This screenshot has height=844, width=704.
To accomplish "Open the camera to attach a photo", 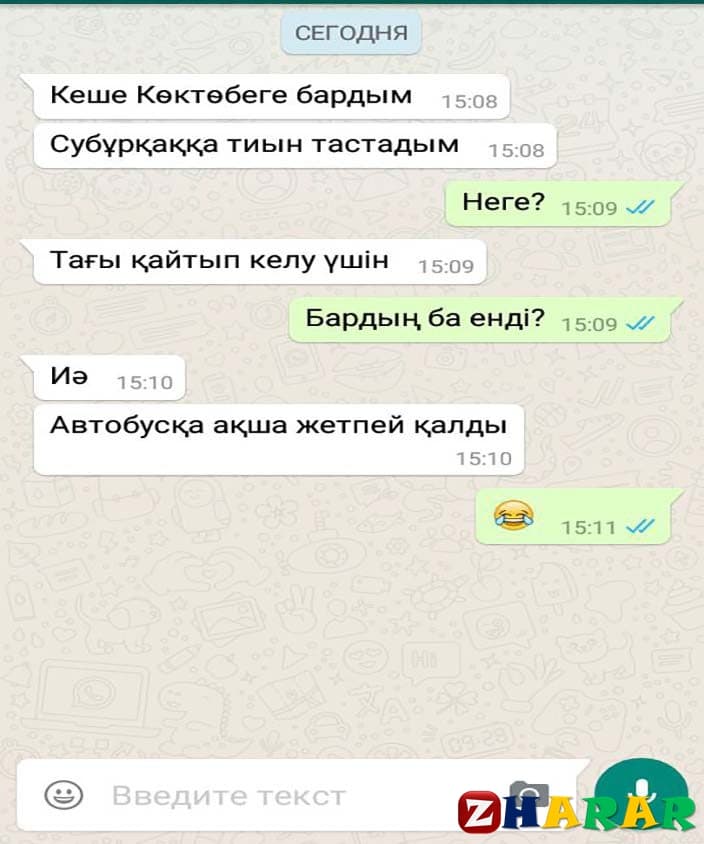I will pos(529,792).
